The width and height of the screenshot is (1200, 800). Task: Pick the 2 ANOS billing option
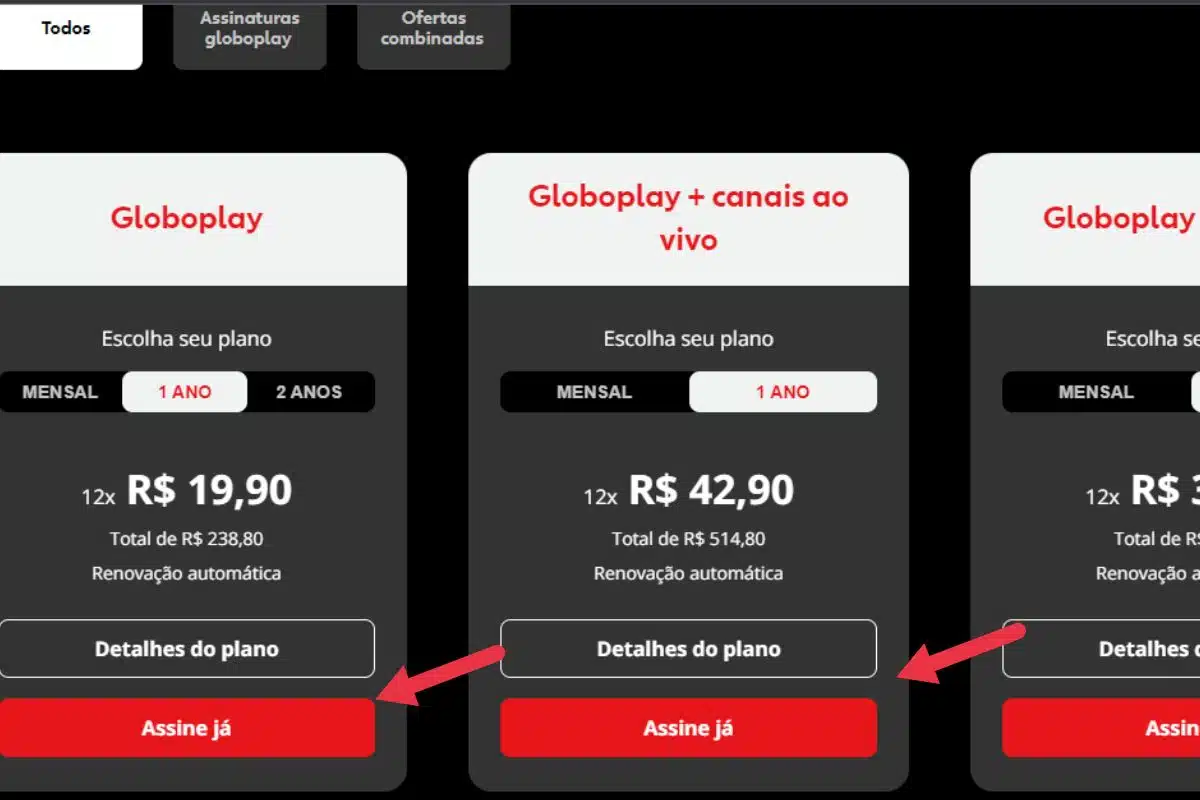click(309, 392)
